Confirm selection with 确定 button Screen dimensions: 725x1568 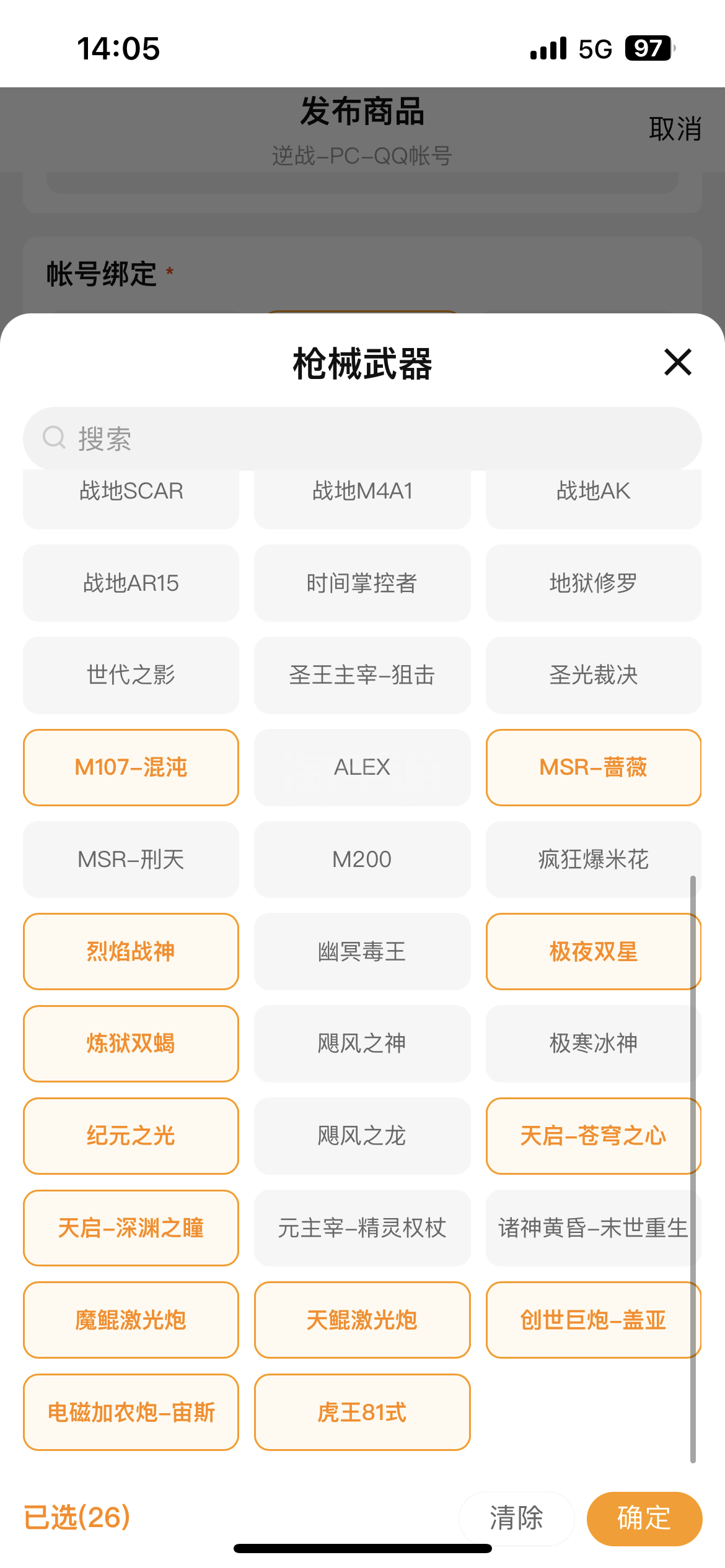point(644,1518)
